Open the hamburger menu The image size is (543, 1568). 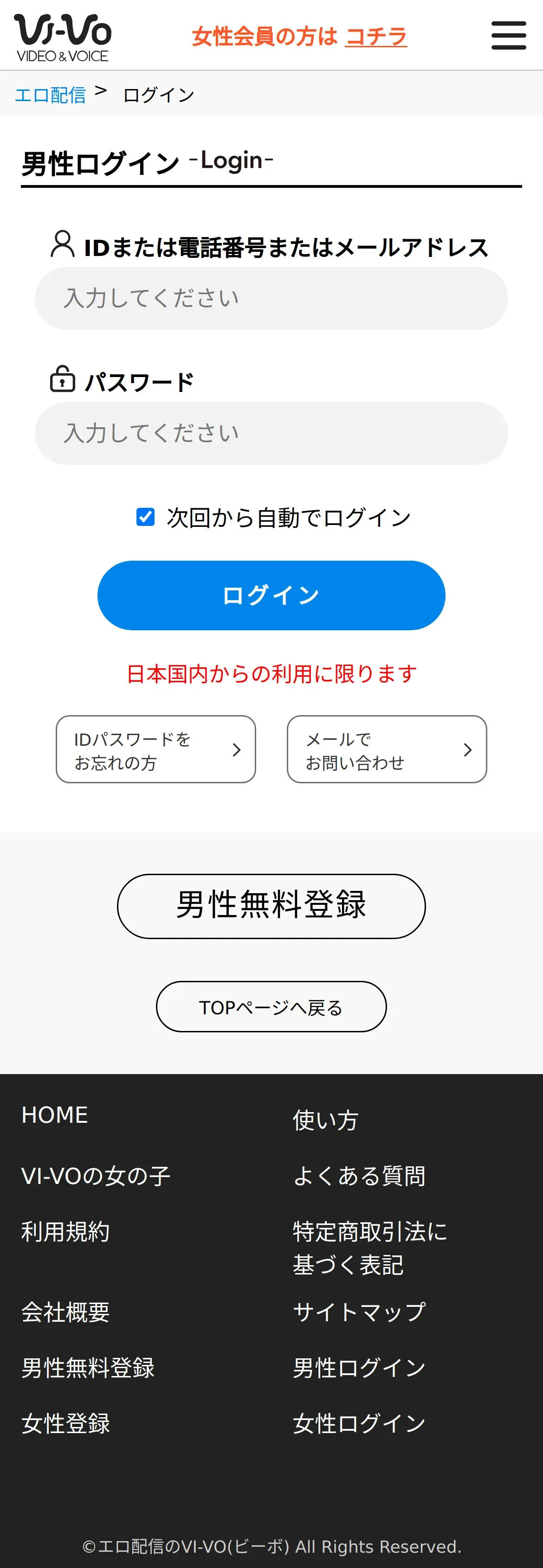coord(508,35)
